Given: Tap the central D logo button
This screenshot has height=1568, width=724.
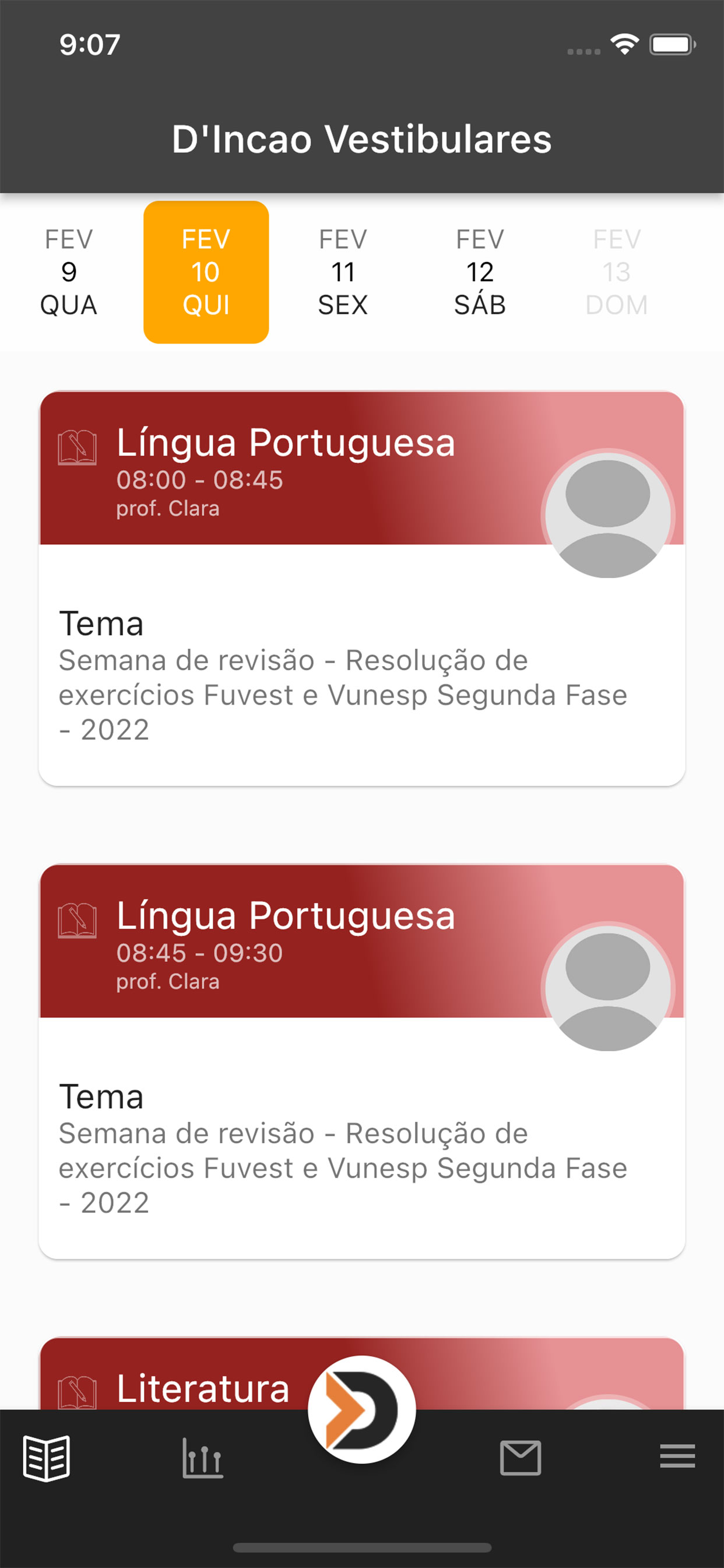Looking at the screenshot, I should 362,1409.
